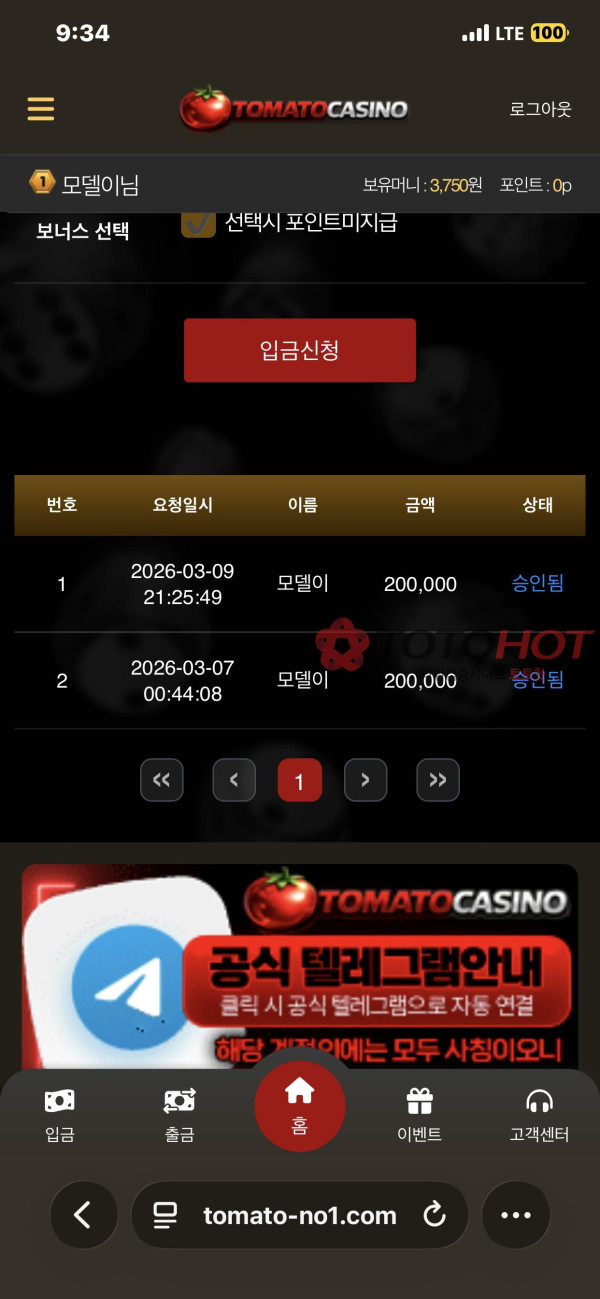Select page 1 in pagination
The height and width of the screenshot is (1299, 600).
(299, 781)
